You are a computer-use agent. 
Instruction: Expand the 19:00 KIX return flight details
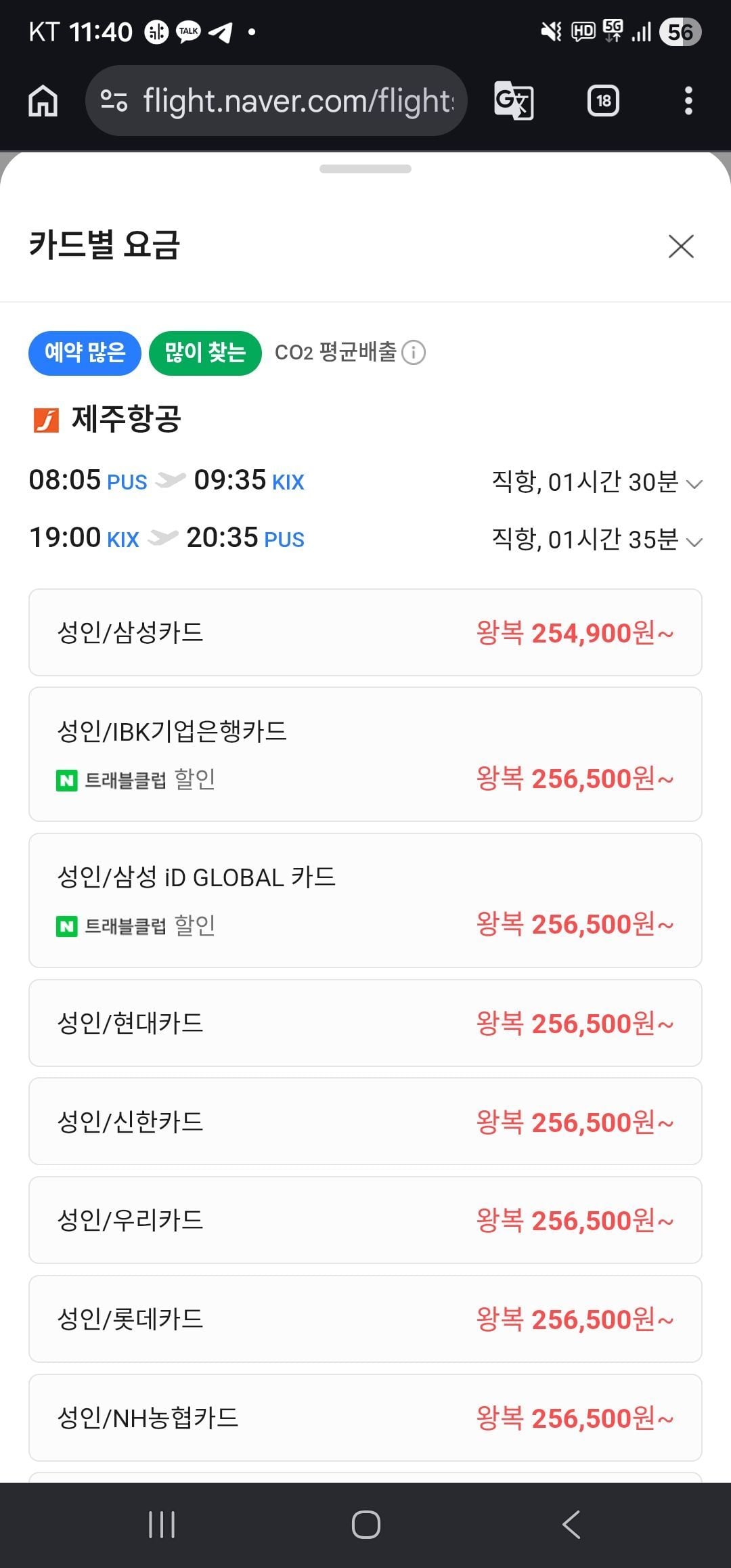point(694,542)
